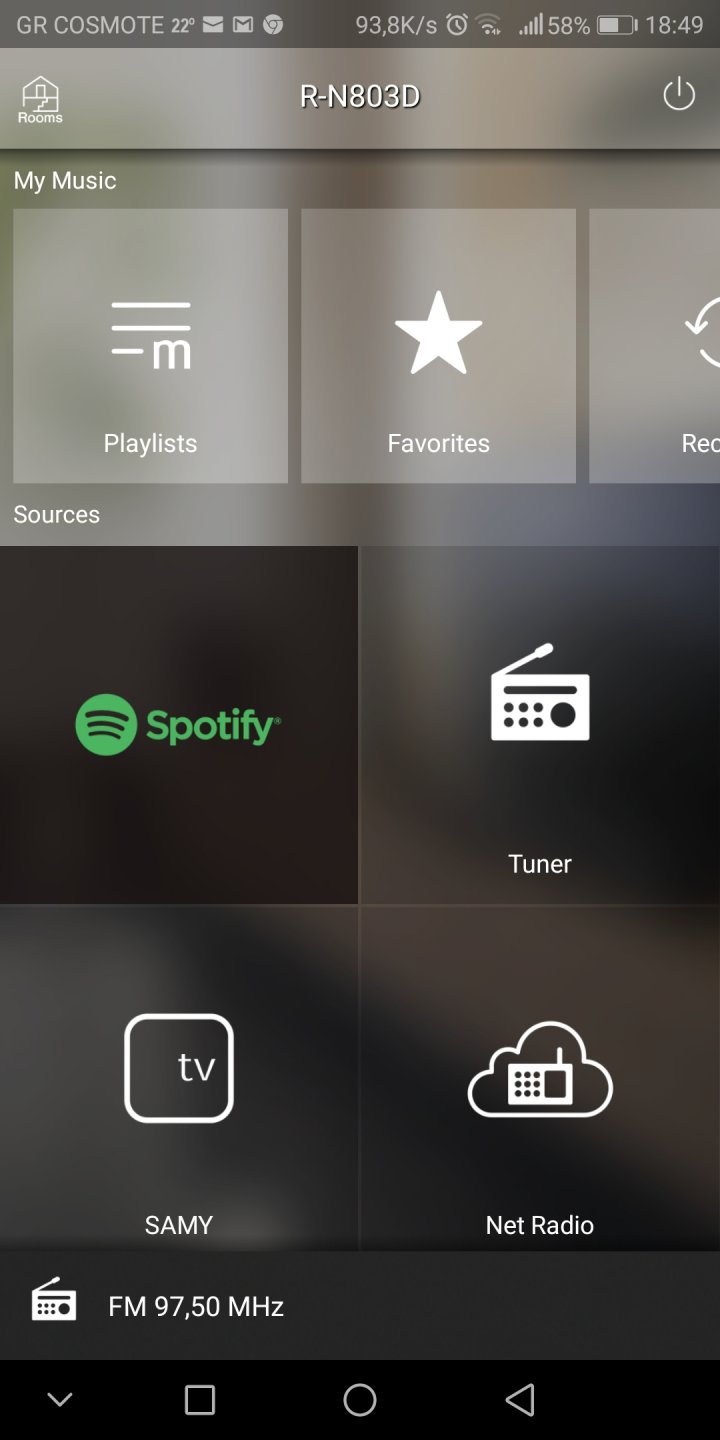Expand the now-playing bar at bottom
Screen dimensions: 720x1440
[x=360, y=1305]
